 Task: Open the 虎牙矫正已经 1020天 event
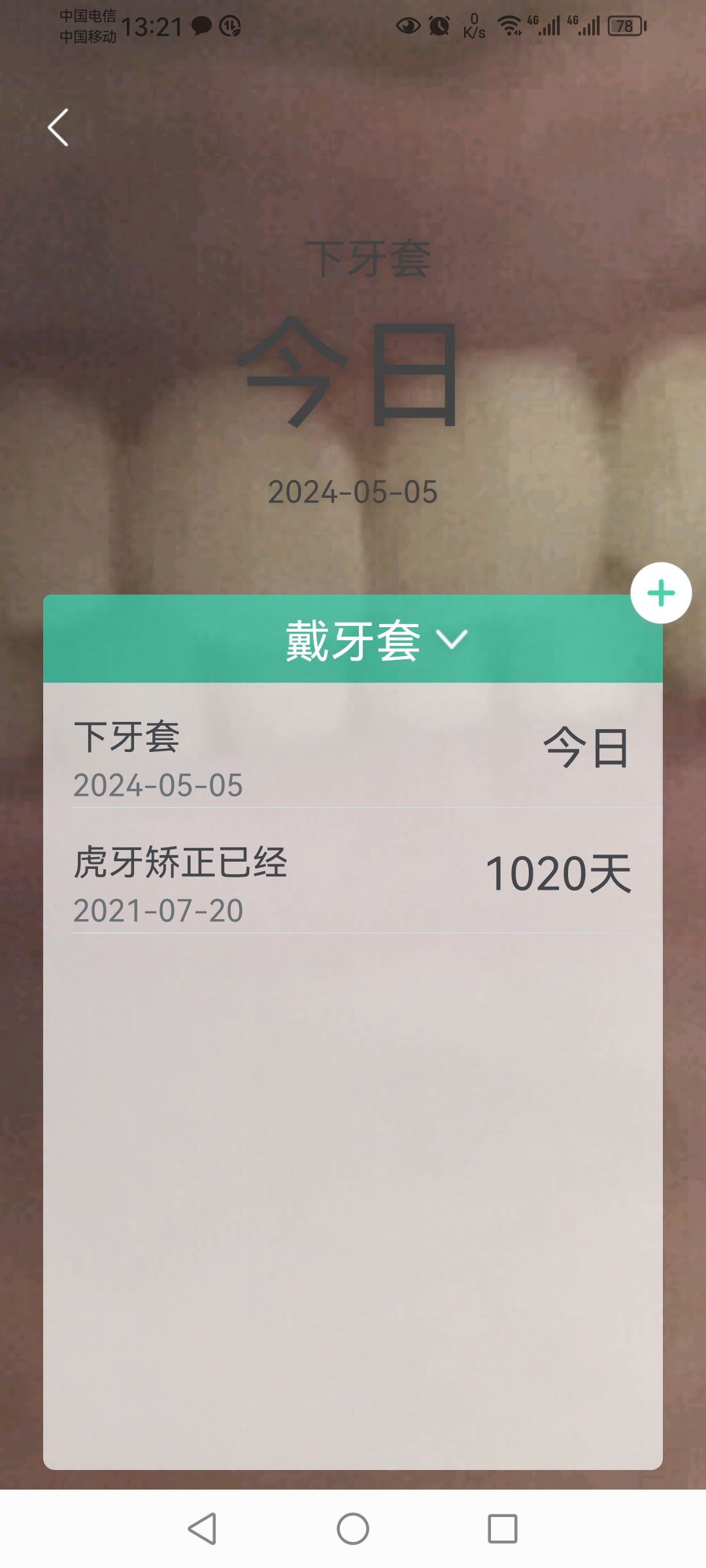click(353, 885)
